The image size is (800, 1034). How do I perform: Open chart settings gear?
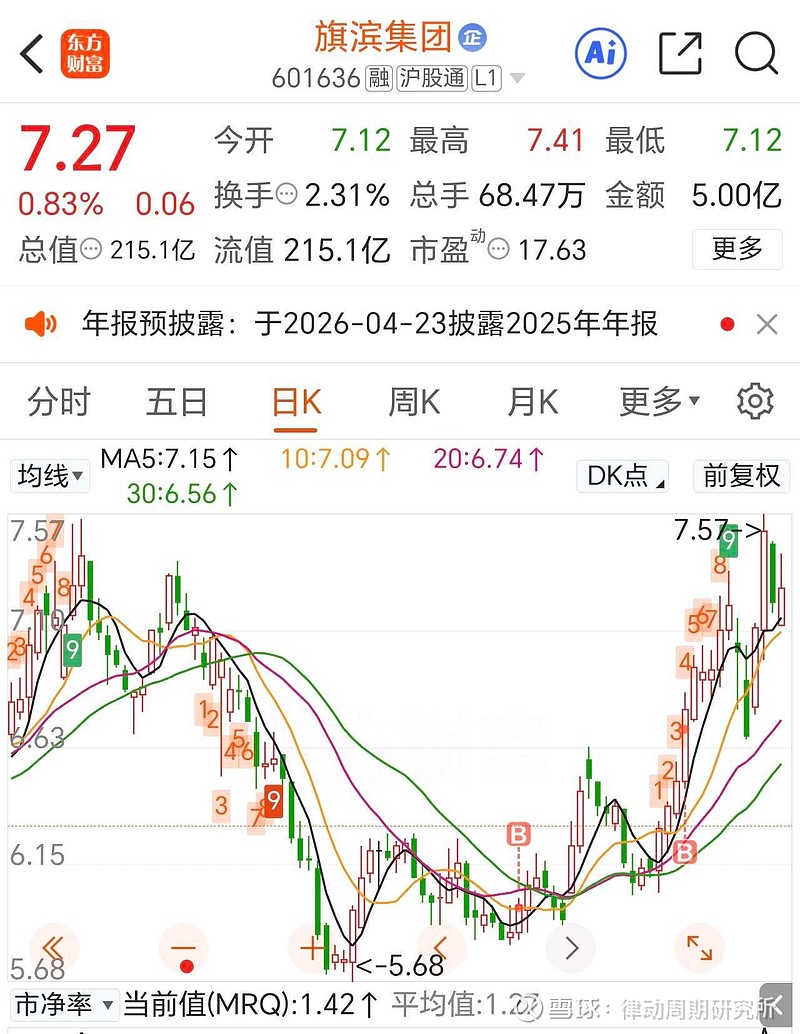coord(755,402)
